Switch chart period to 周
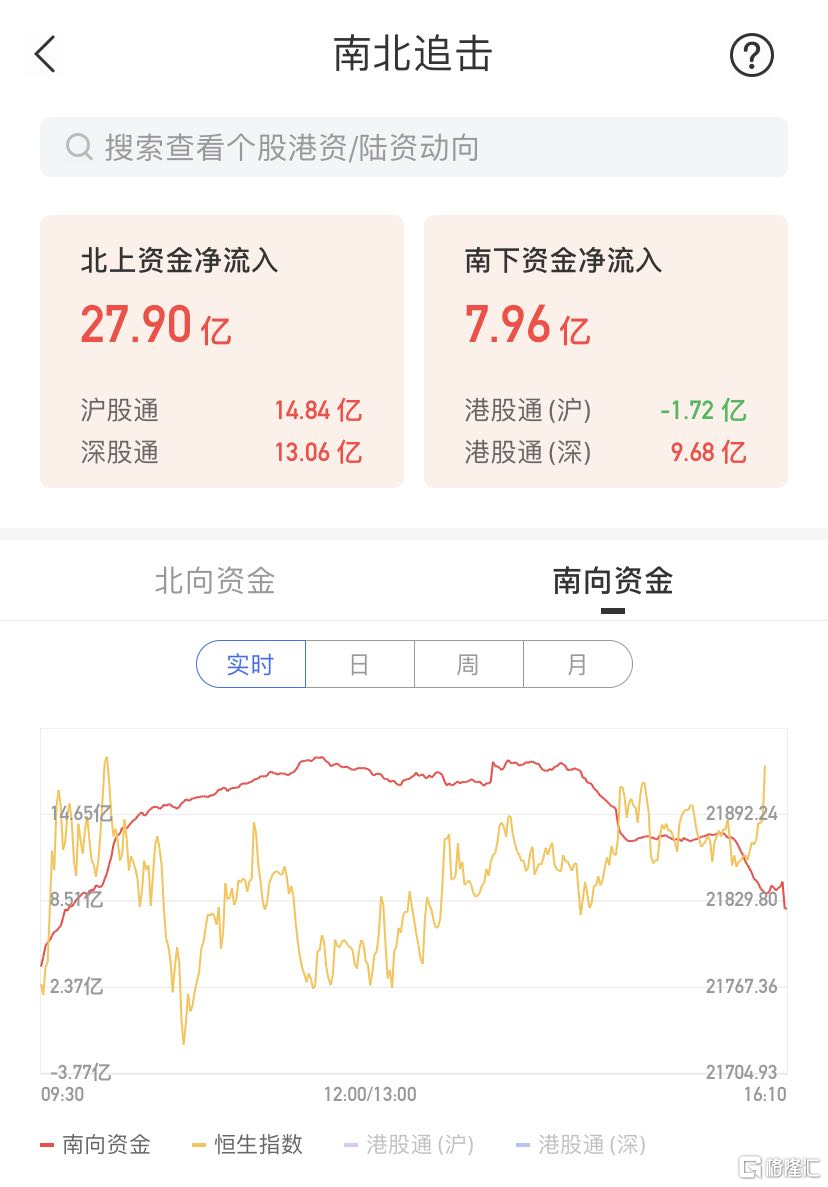 pos(468,665)
